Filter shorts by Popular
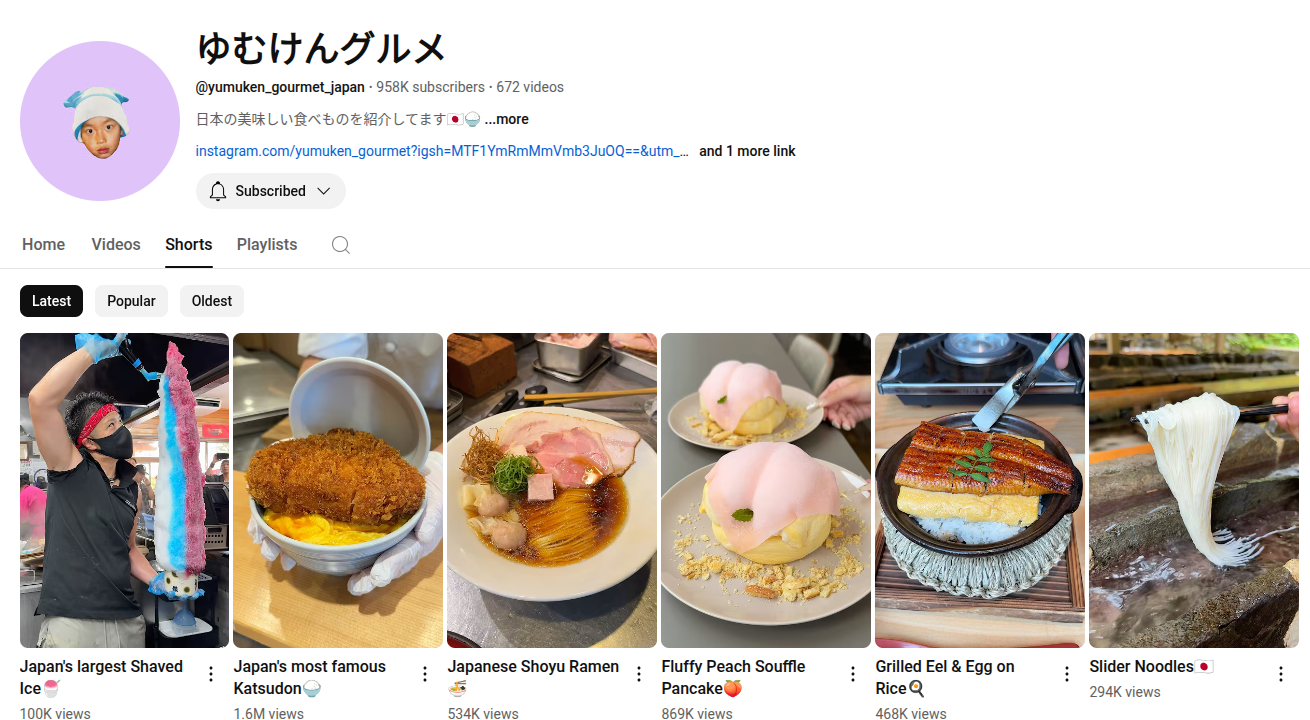Image resolution: width=1310 pixels, height=720 pixels. tap(131, 301)
